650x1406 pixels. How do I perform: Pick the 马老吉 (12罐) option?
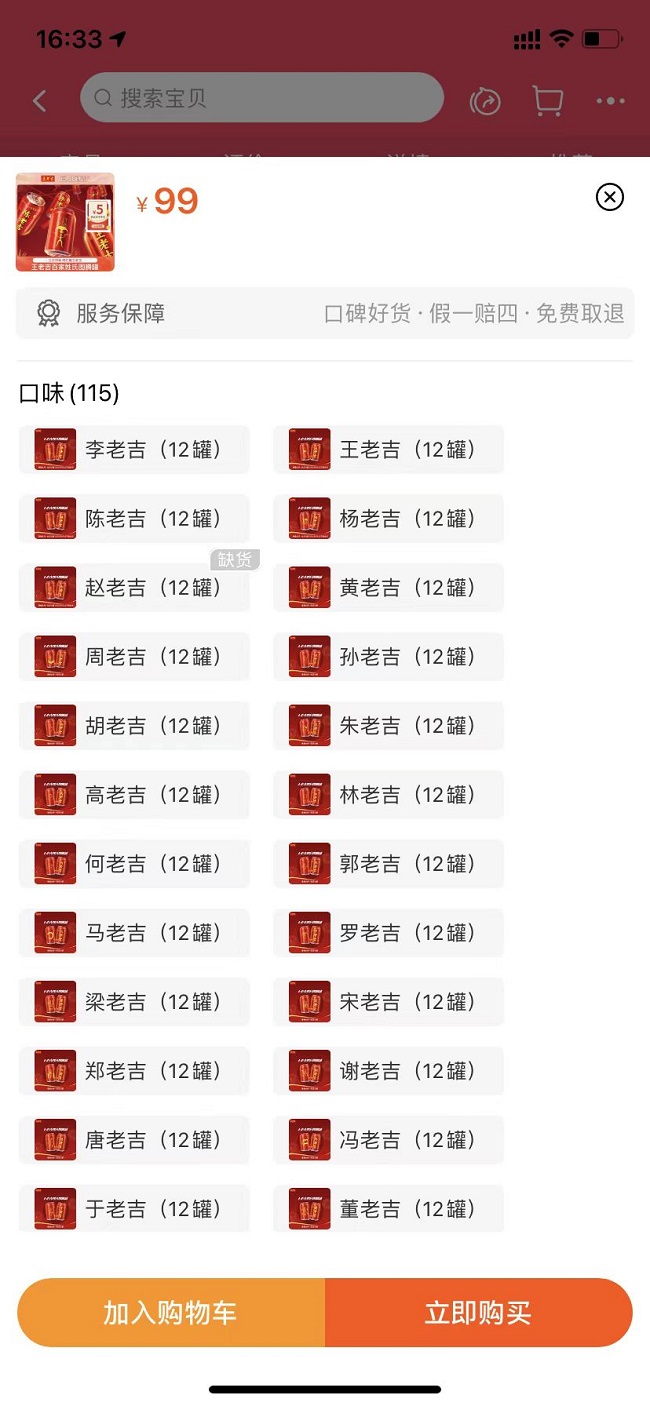click(134, 933)
